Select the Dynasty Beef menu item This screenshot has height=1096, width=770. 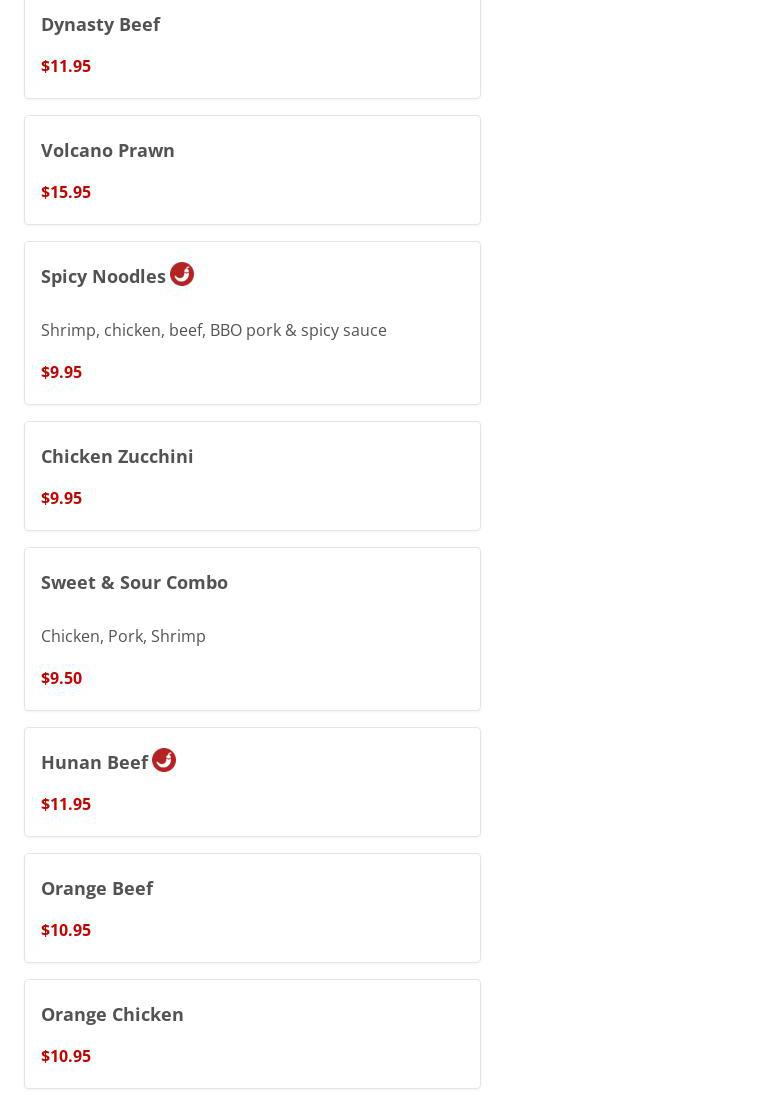252,45
